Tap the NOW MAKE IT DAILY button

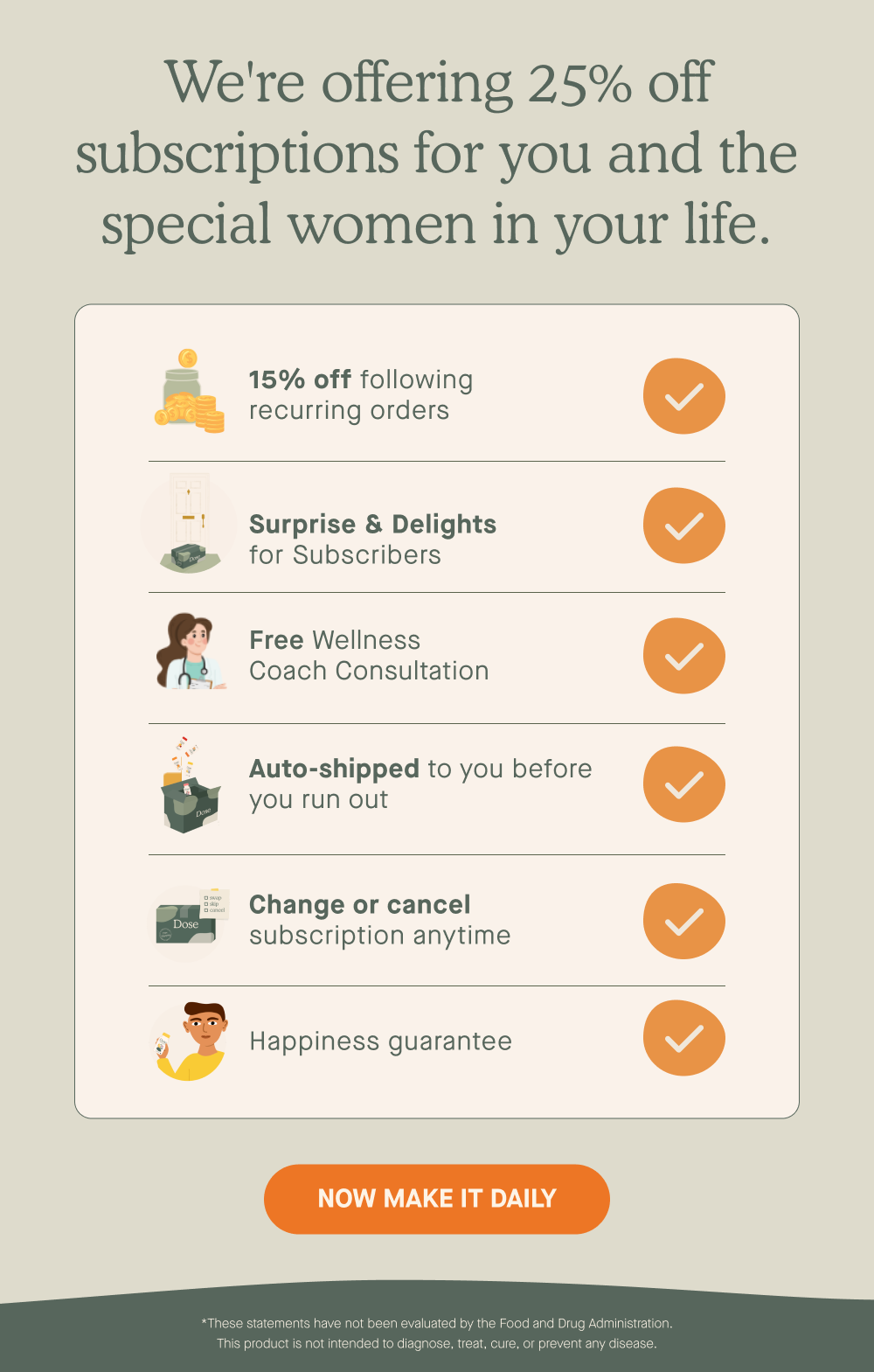[436, 1198]
